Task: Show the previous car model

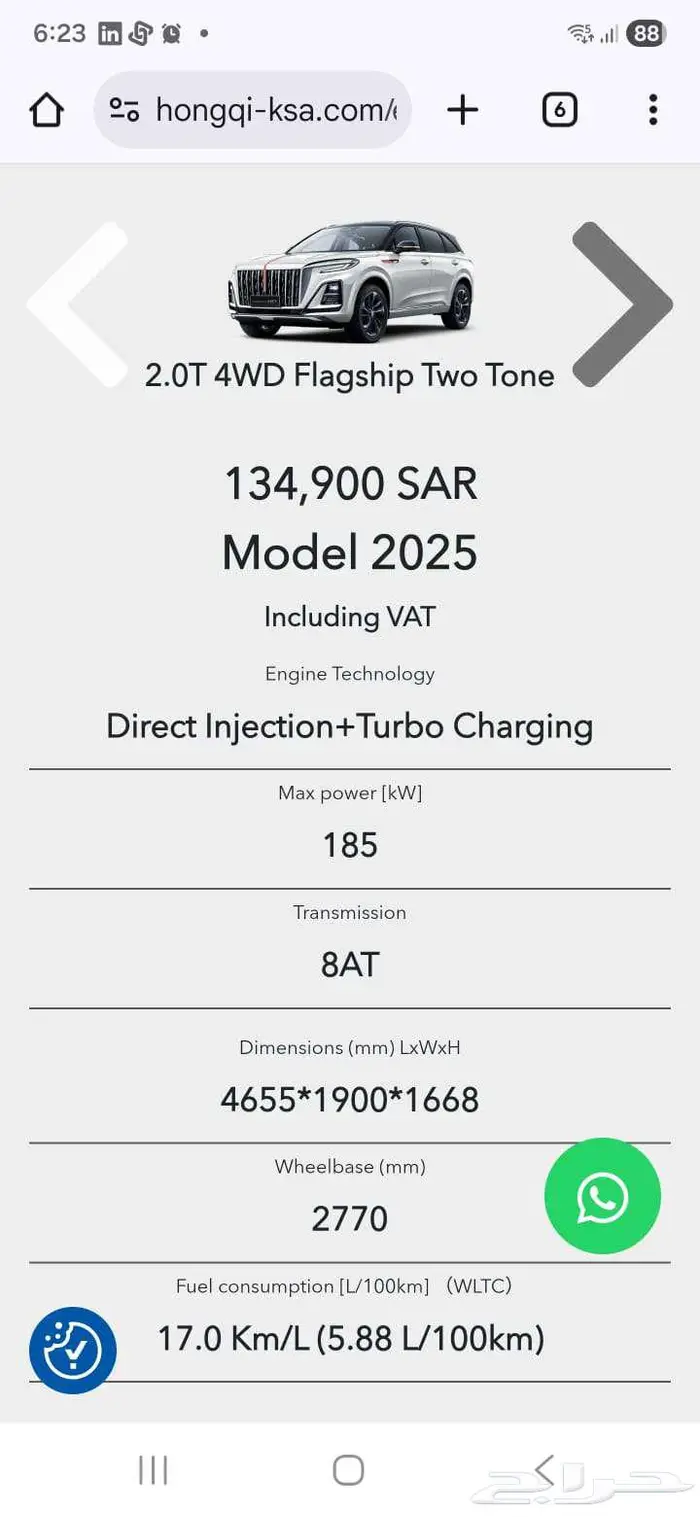Action: coord(80,304)
